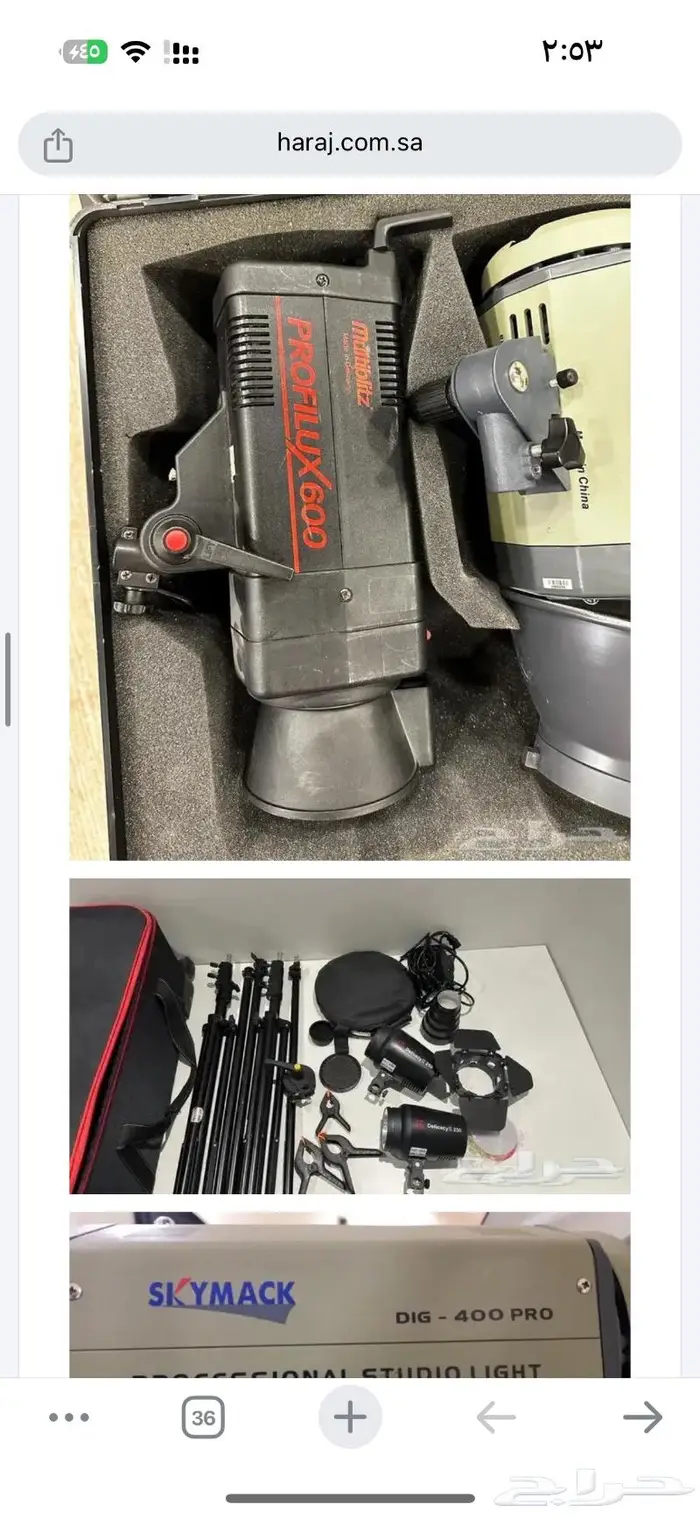
Task: Open the Skymack DIG-400 PRO photo
Action: pyautogui.click(x=349, y=1295)
